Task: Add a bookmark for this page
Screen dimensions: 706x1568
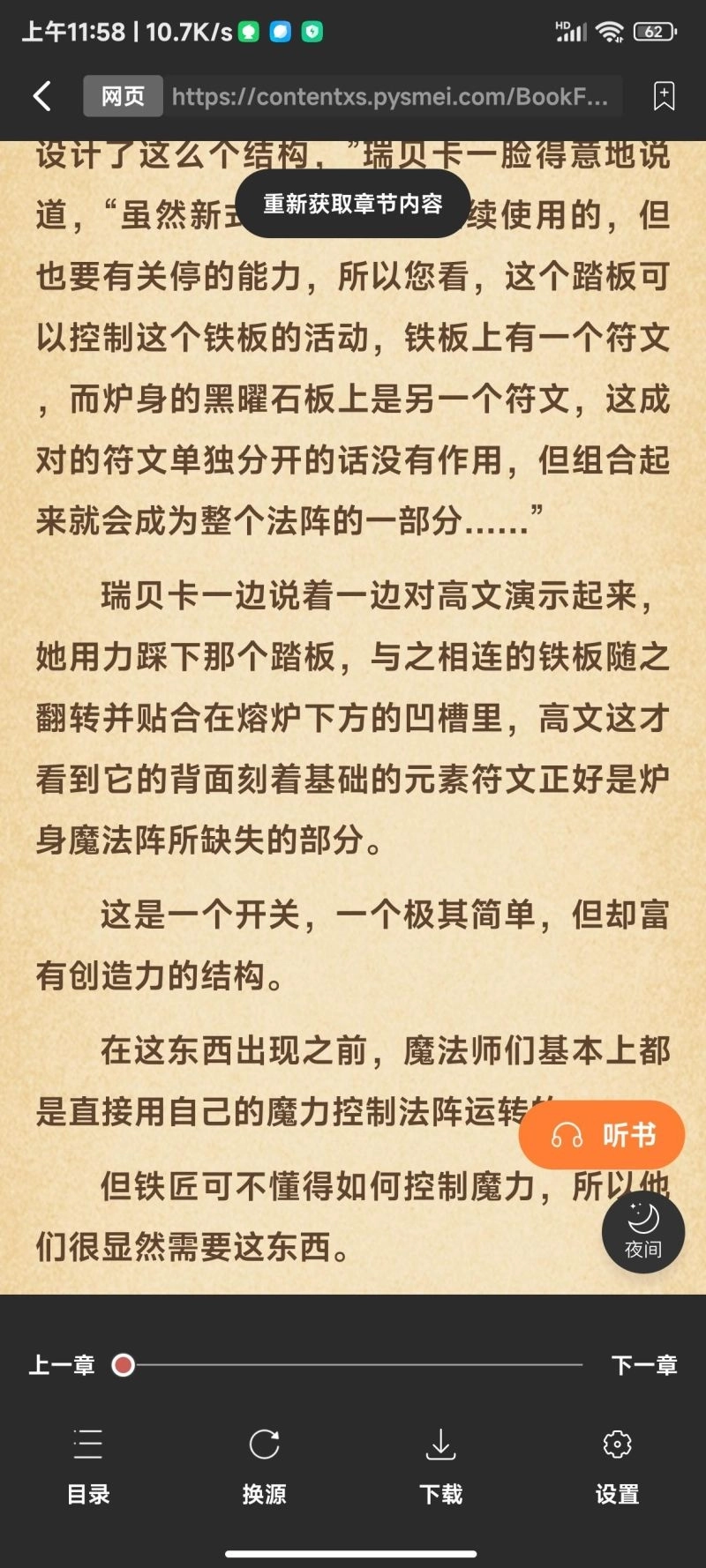Action: (x=664, y=96)
